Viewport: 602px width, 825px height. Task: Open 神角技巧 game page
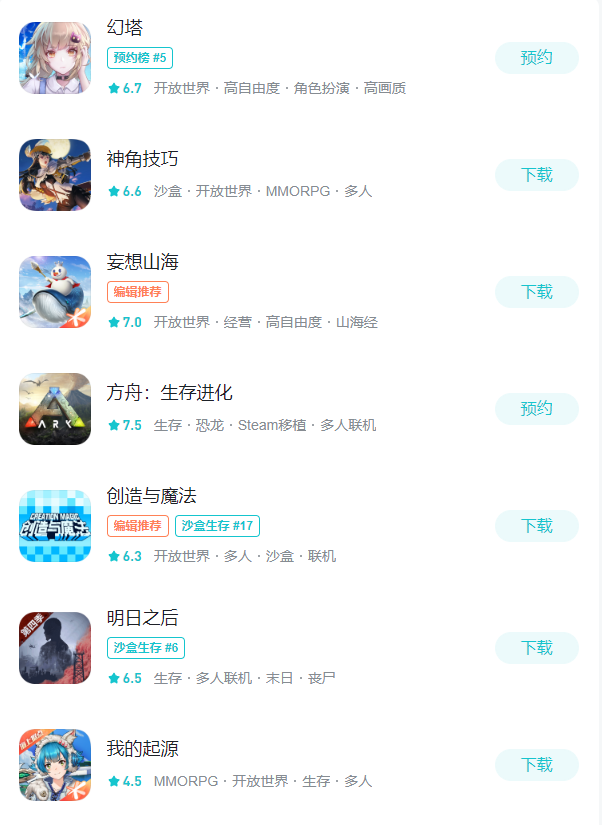click(143, 159)
